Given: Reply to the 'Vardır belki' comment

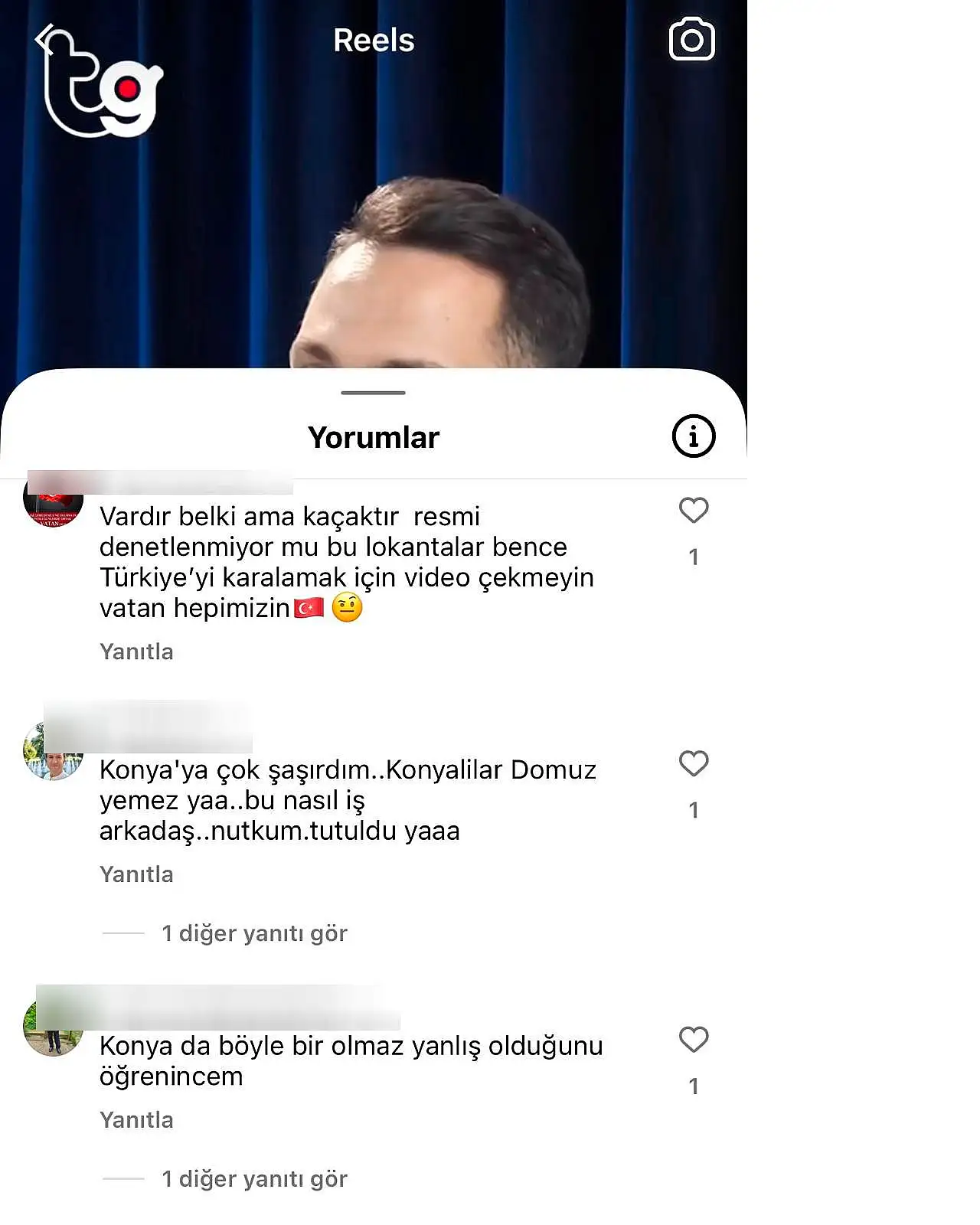Looking at the screenshot, I should (x=136, y=652).
